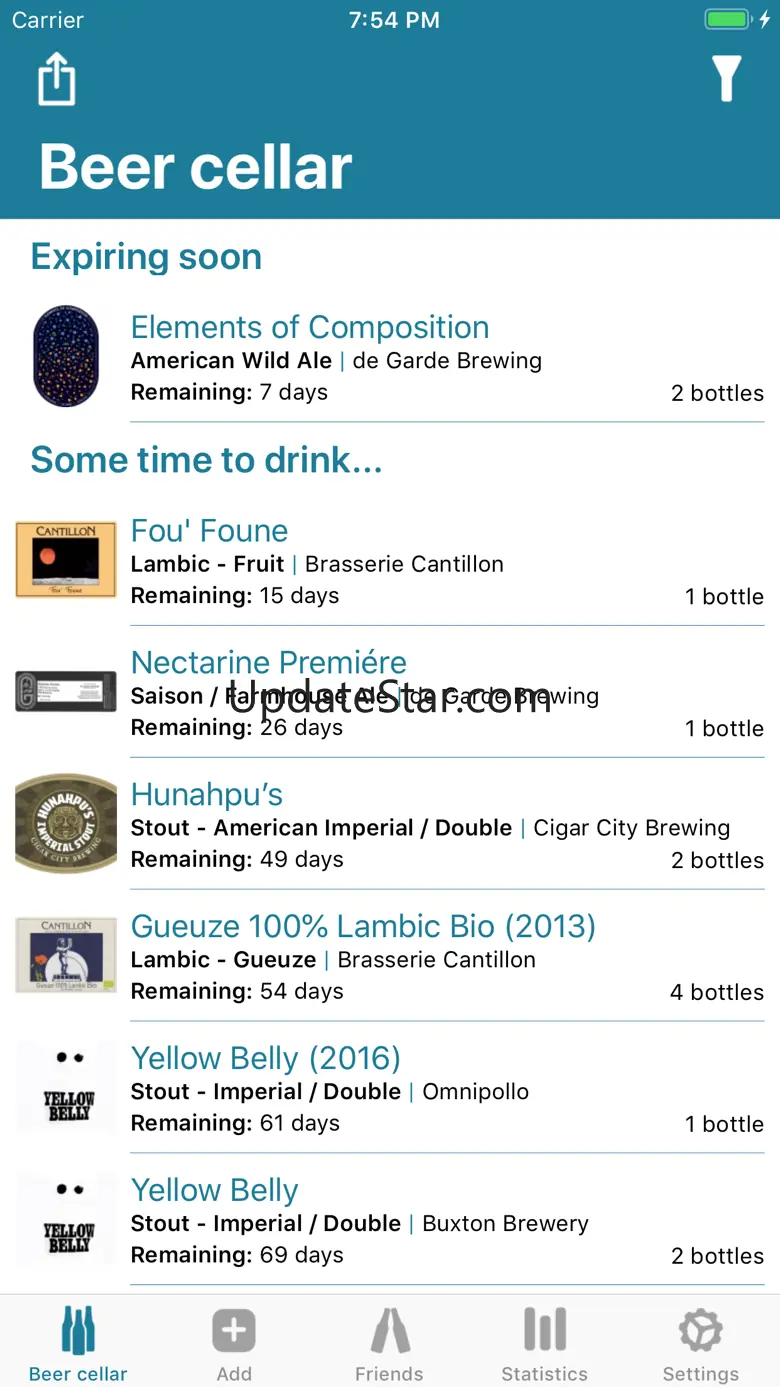
Task: Go to the Friends tab
Action: click(389, 1343)
